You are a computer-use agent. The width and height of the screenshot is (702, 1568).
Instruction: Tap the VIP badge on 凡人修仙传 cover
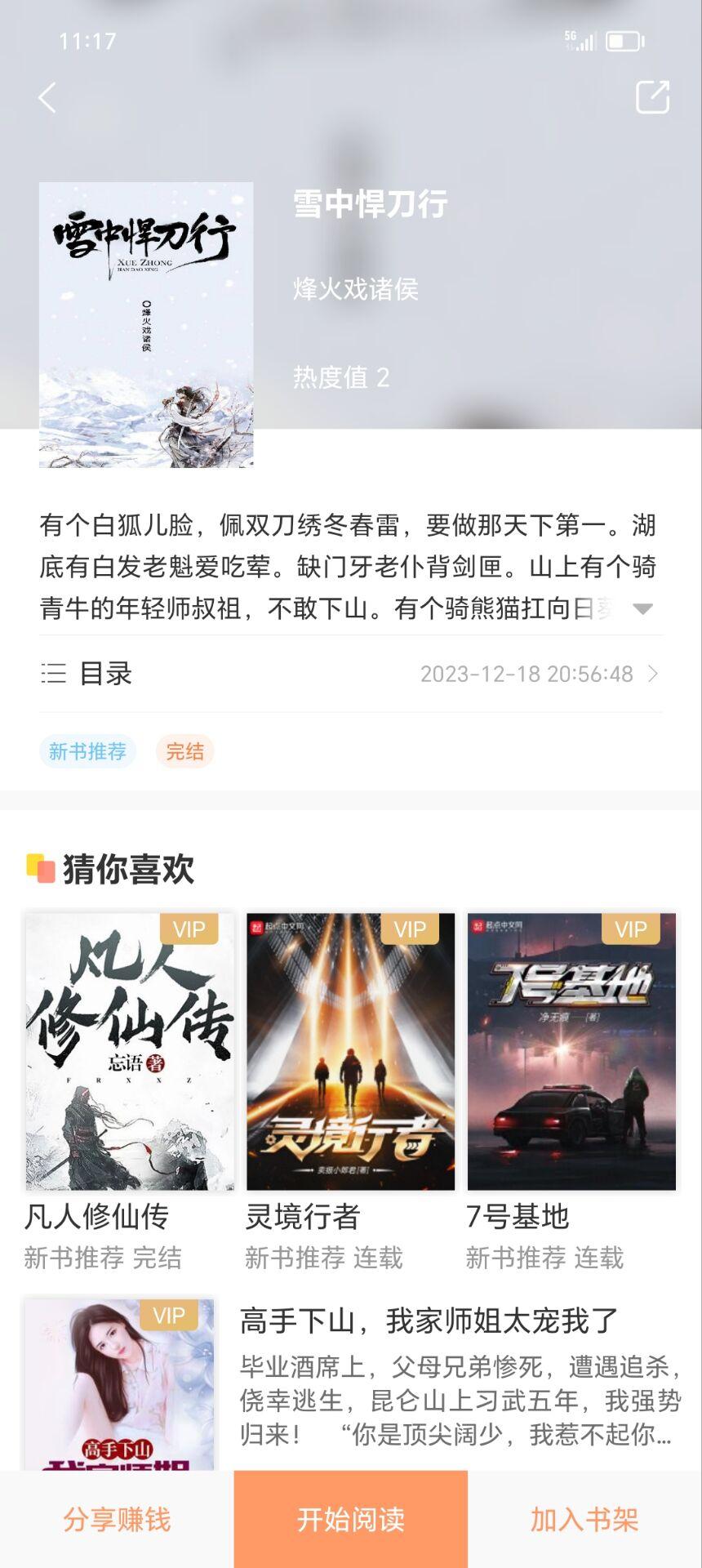(190, 929)
